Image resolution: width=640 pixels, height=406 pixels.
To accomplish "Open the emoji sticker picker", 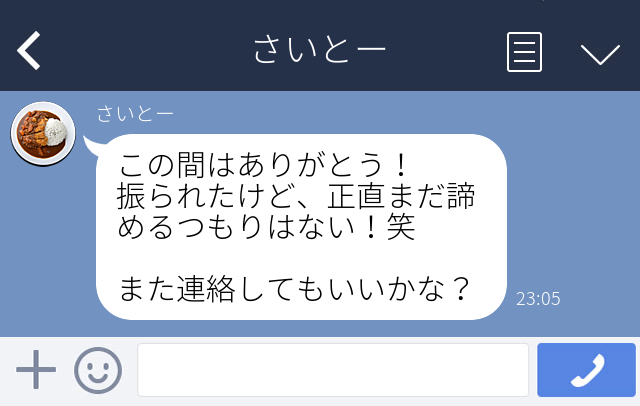I will (98, 371).
